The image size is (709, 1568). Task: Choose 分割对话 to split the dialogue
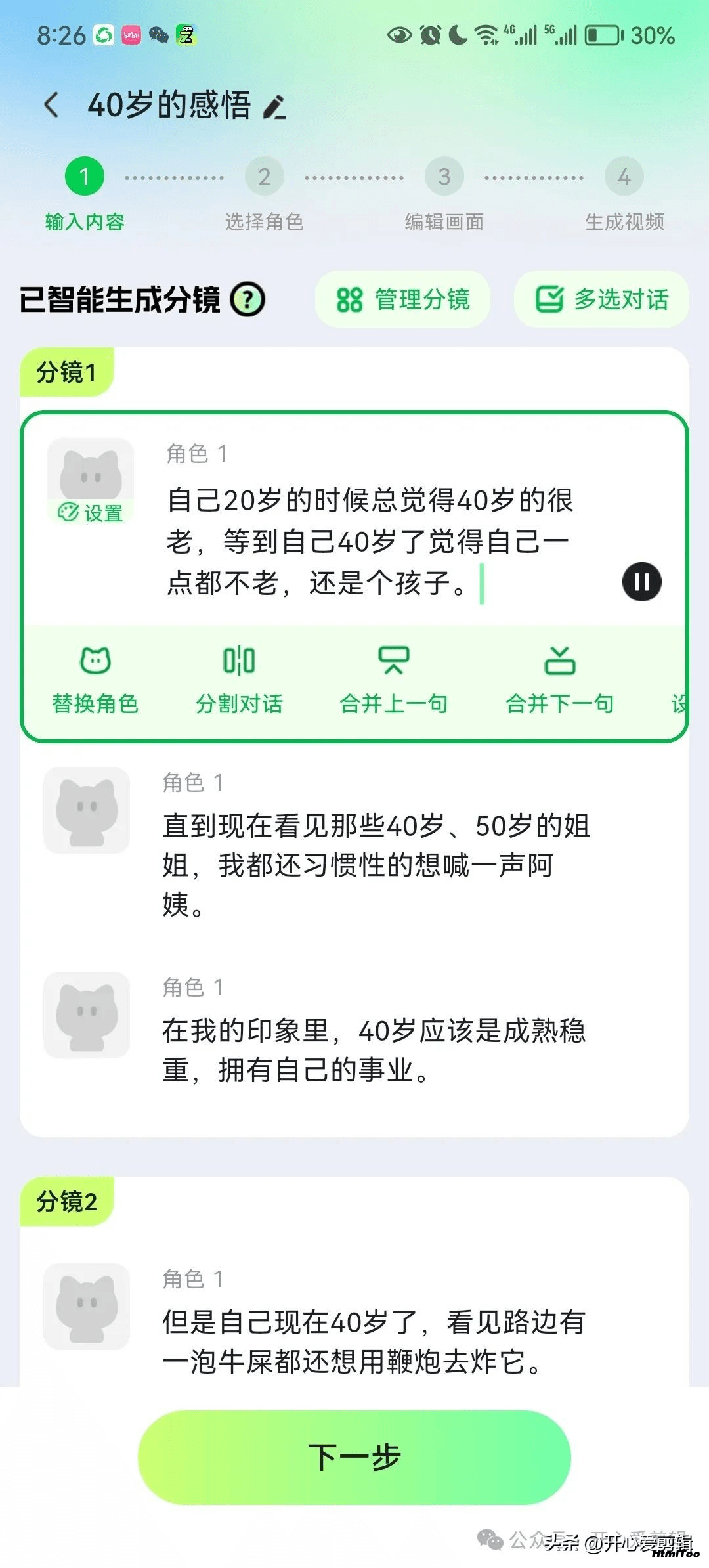click(x=239, y=680)
